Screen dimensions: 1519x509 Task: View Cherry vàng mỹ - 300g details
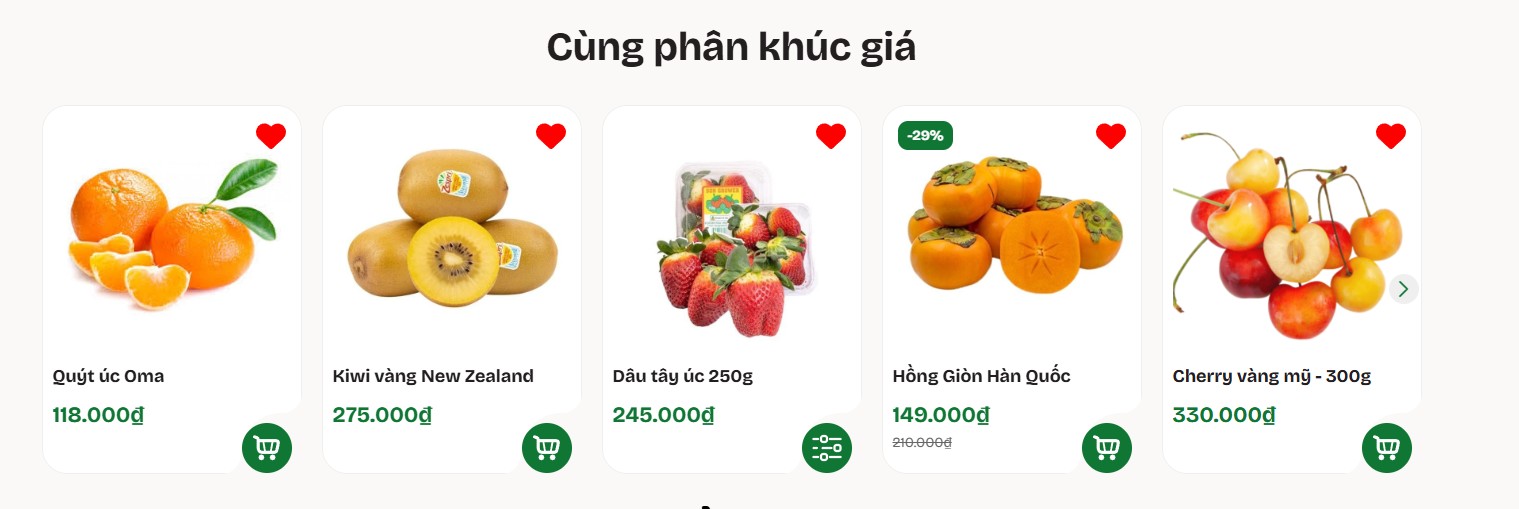1271,376
